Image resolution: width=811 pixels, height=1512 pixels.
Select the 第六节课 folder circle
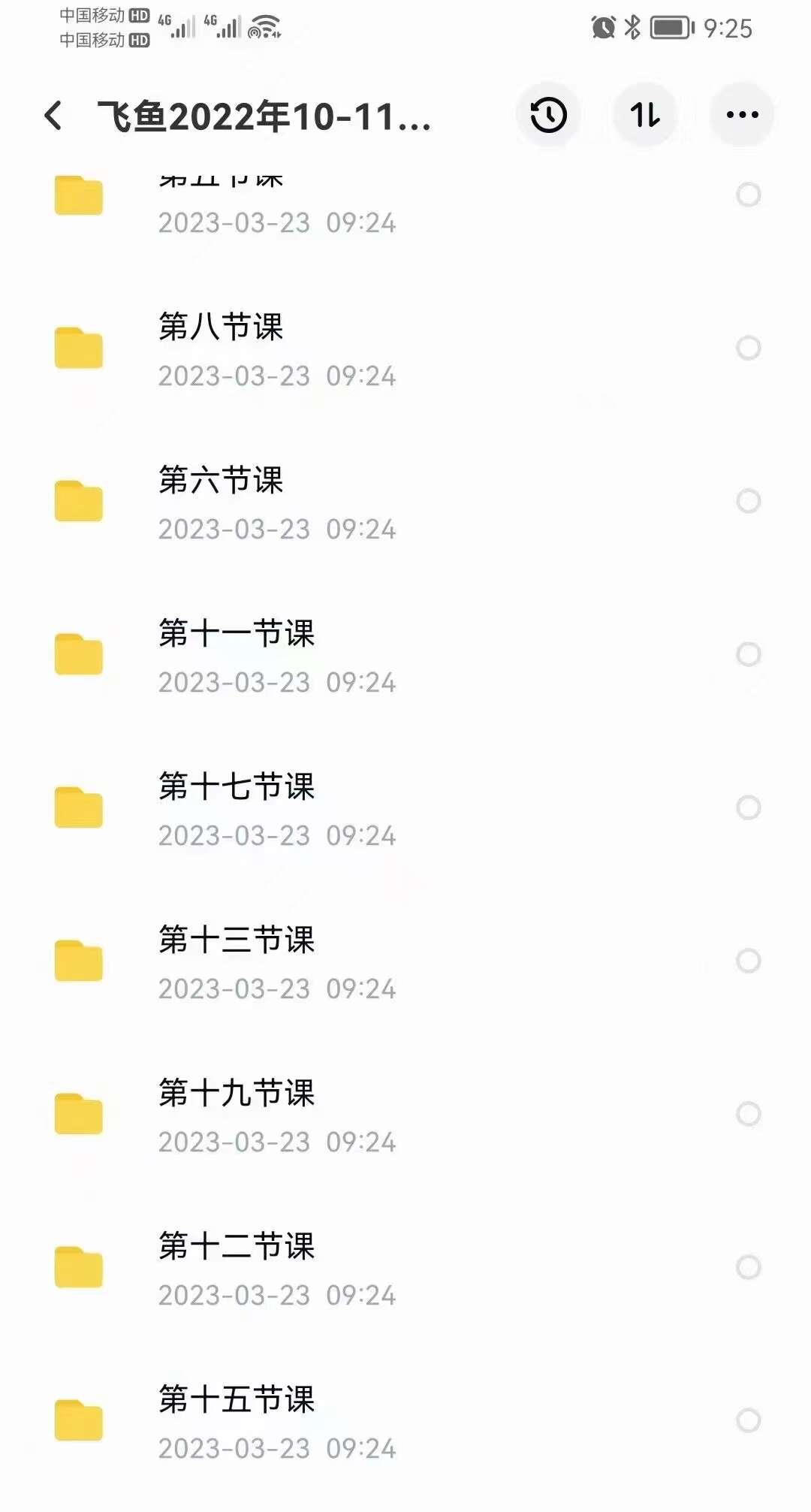pos(748,501)
